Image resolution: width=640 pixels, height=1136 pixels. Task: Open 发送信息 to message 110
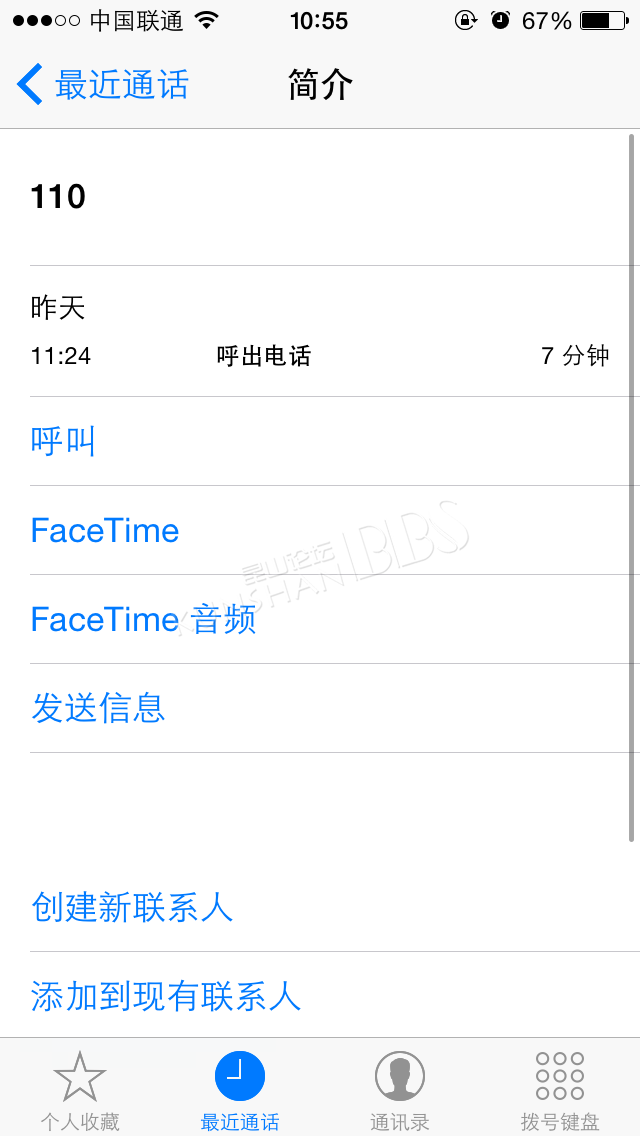[320, 709]
